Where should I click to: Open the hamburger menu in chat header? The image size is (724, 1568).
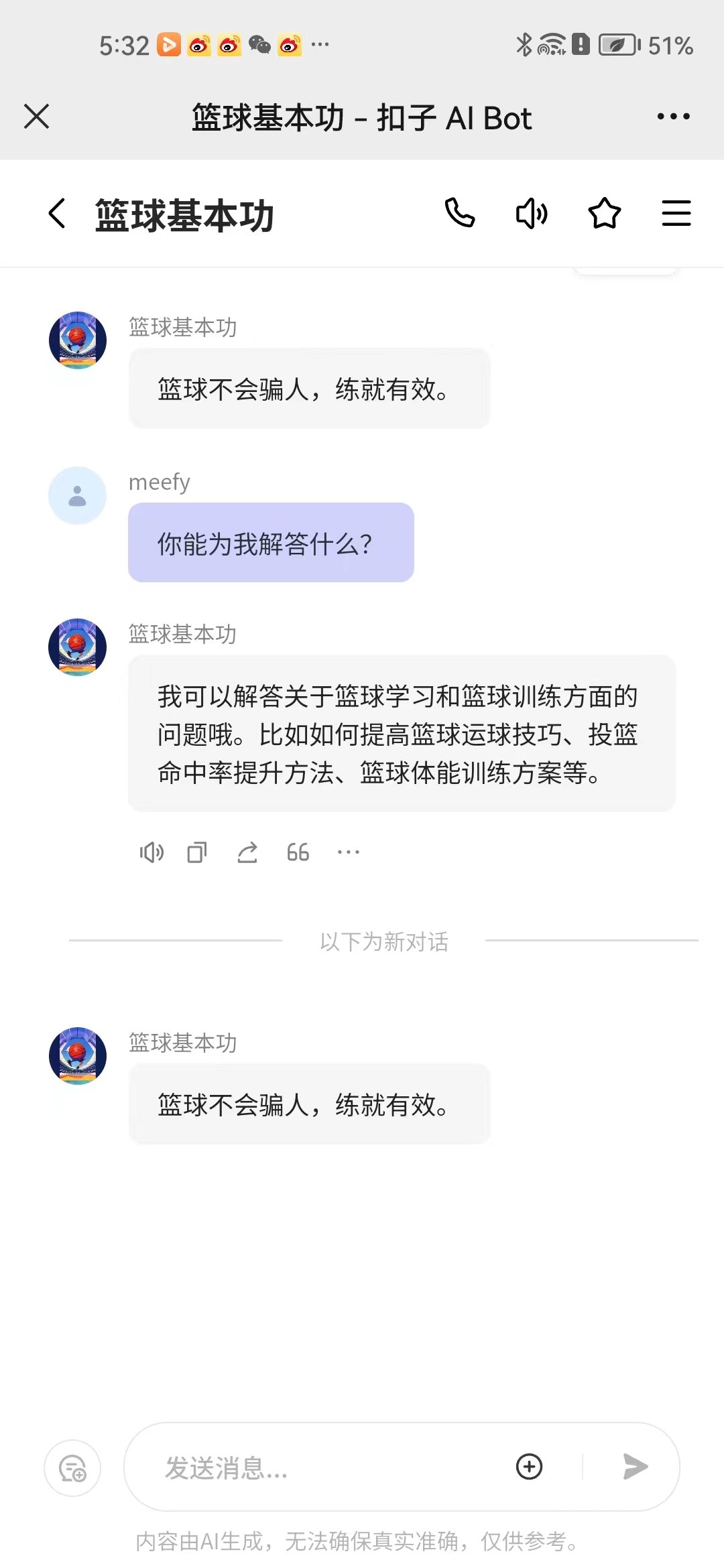[676, 214]
